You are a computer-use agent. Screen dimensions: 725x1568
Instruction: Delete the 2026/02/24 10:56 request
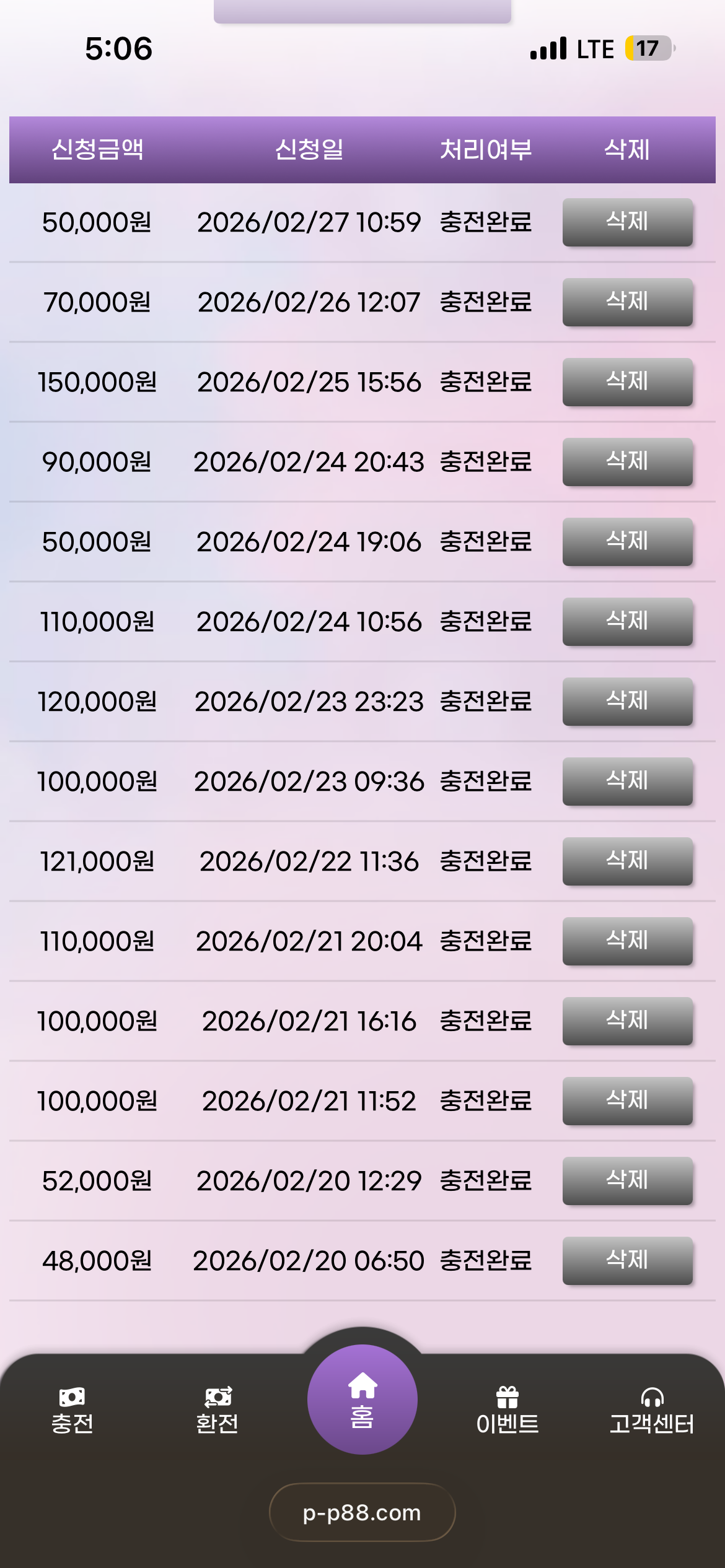point(627,622)
